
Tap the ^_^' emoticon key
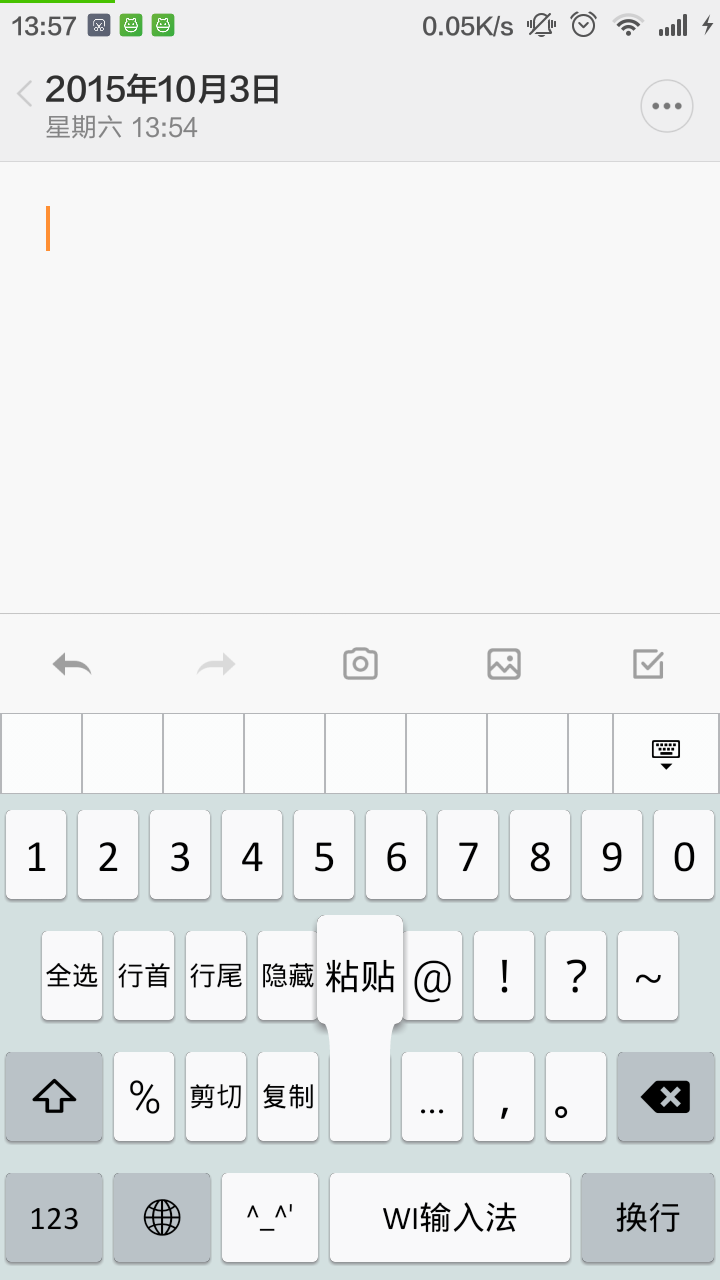[269, 1217]
